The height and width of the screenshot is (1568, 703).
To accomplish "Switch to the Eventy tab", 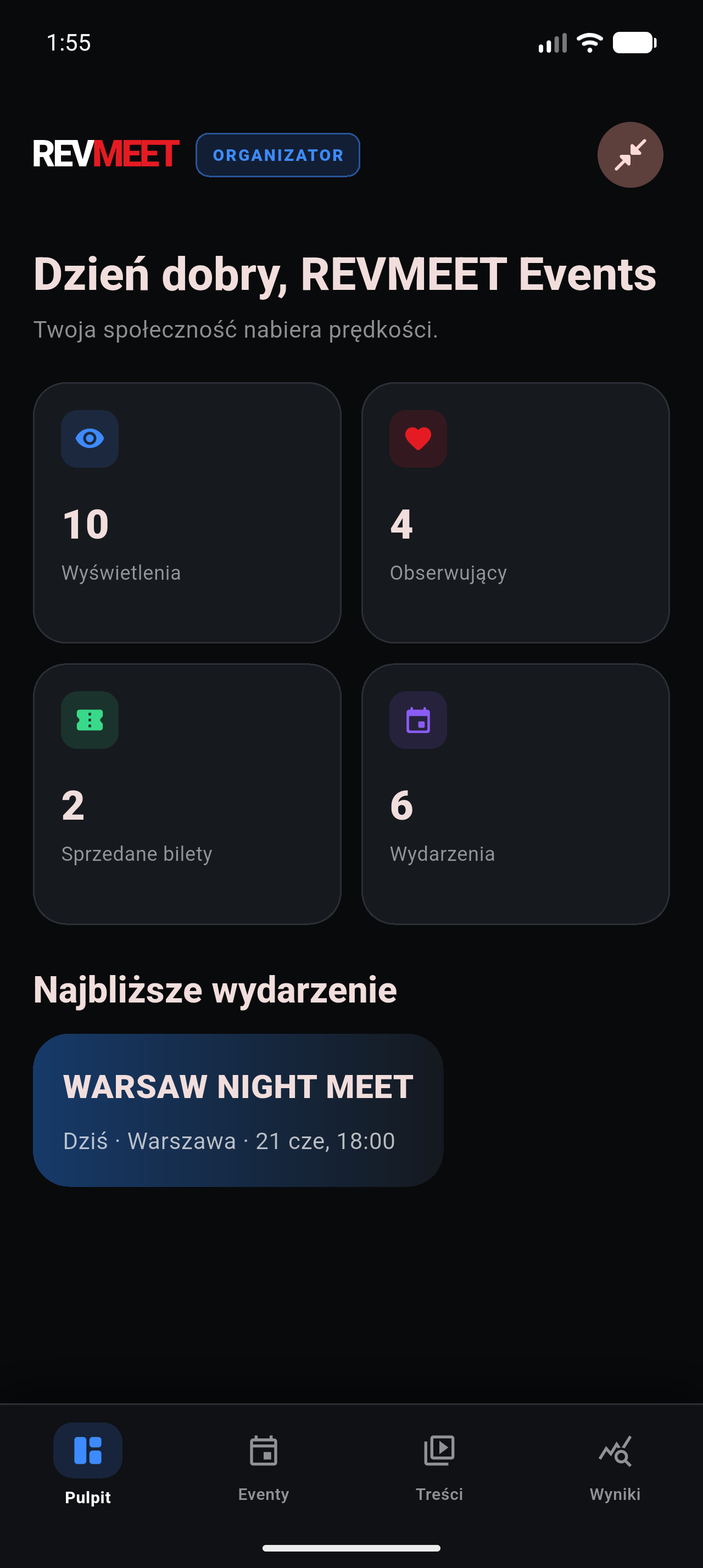I will (x=264, y=1467).
